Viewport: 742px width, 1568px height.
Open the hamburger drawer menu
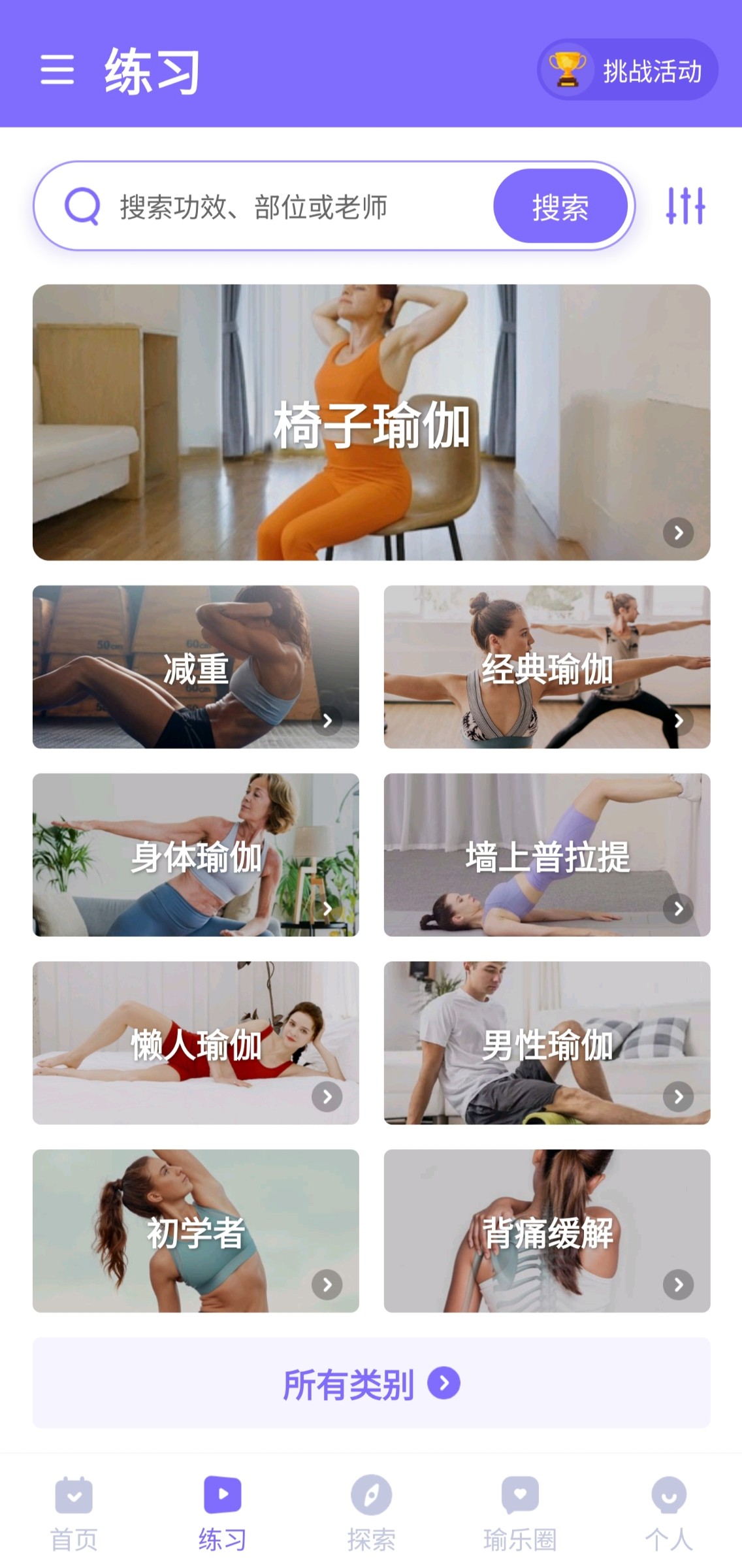tap(57, 69)
